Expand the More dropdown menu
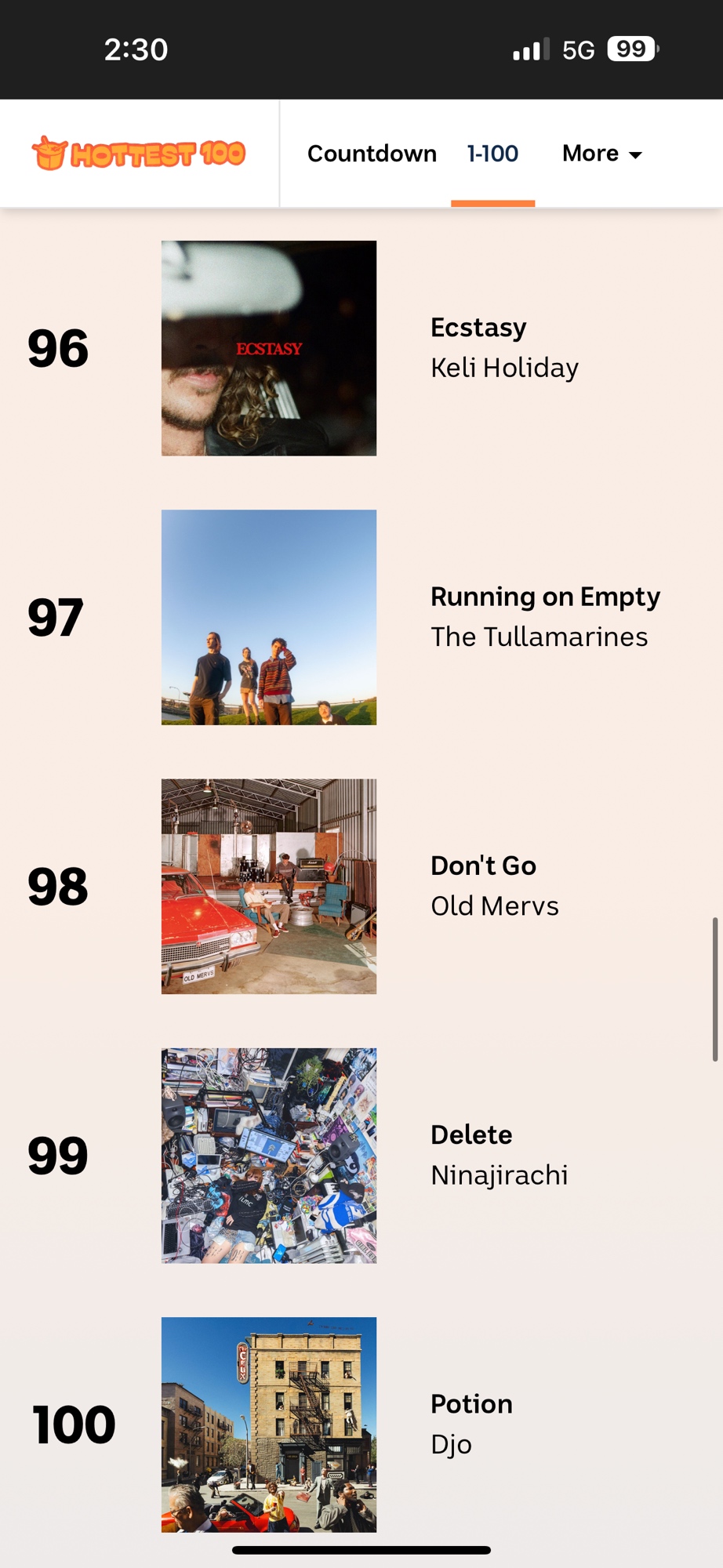Screen dimensions: 723x1568 [601, 154]
